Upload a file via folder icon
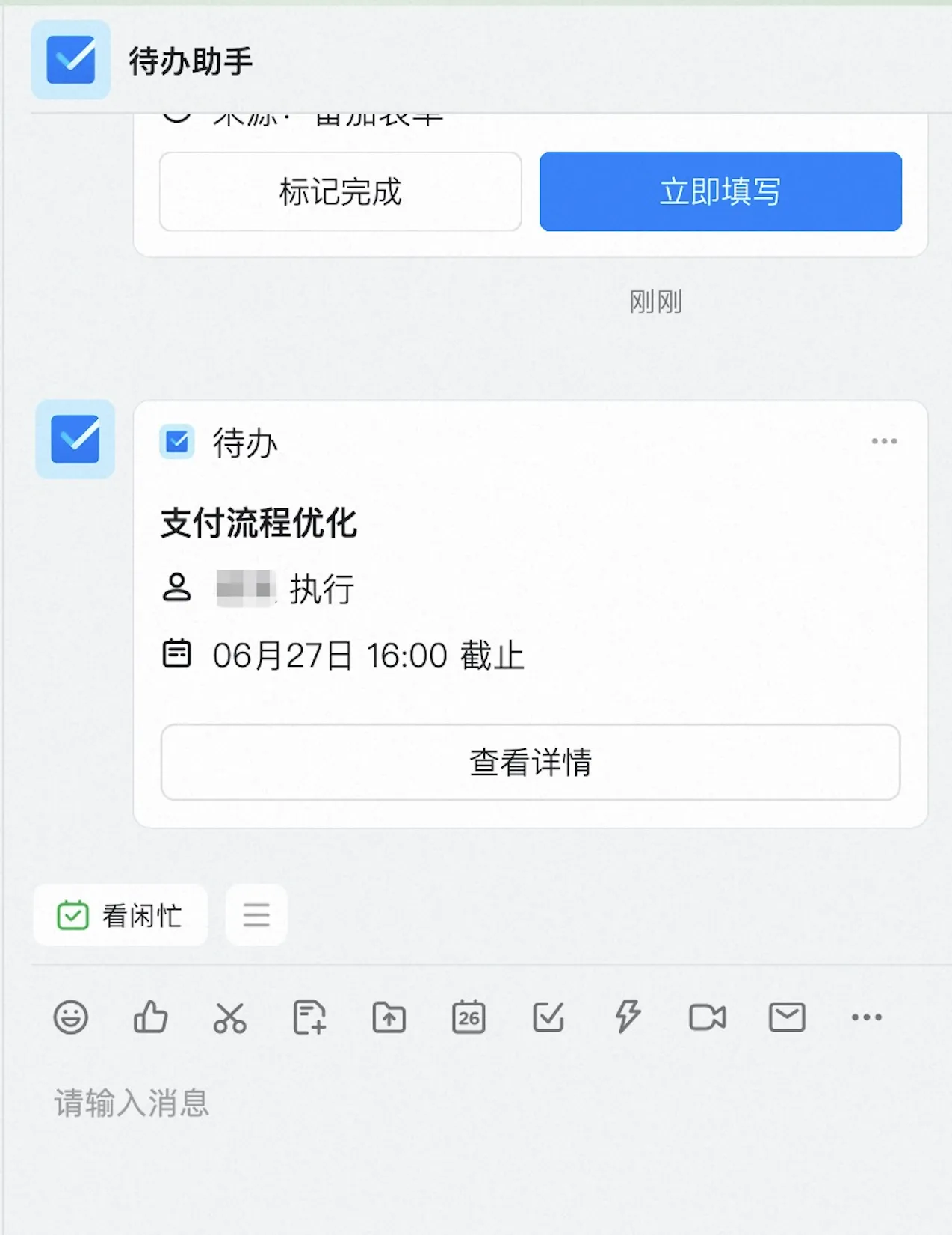Screen dimensions: 952x1235 [389, 1017]
